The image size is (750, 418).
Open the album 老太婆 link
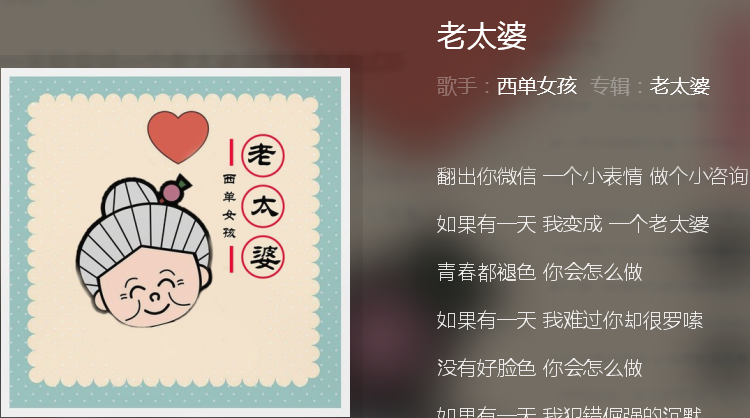click(680, 86)
